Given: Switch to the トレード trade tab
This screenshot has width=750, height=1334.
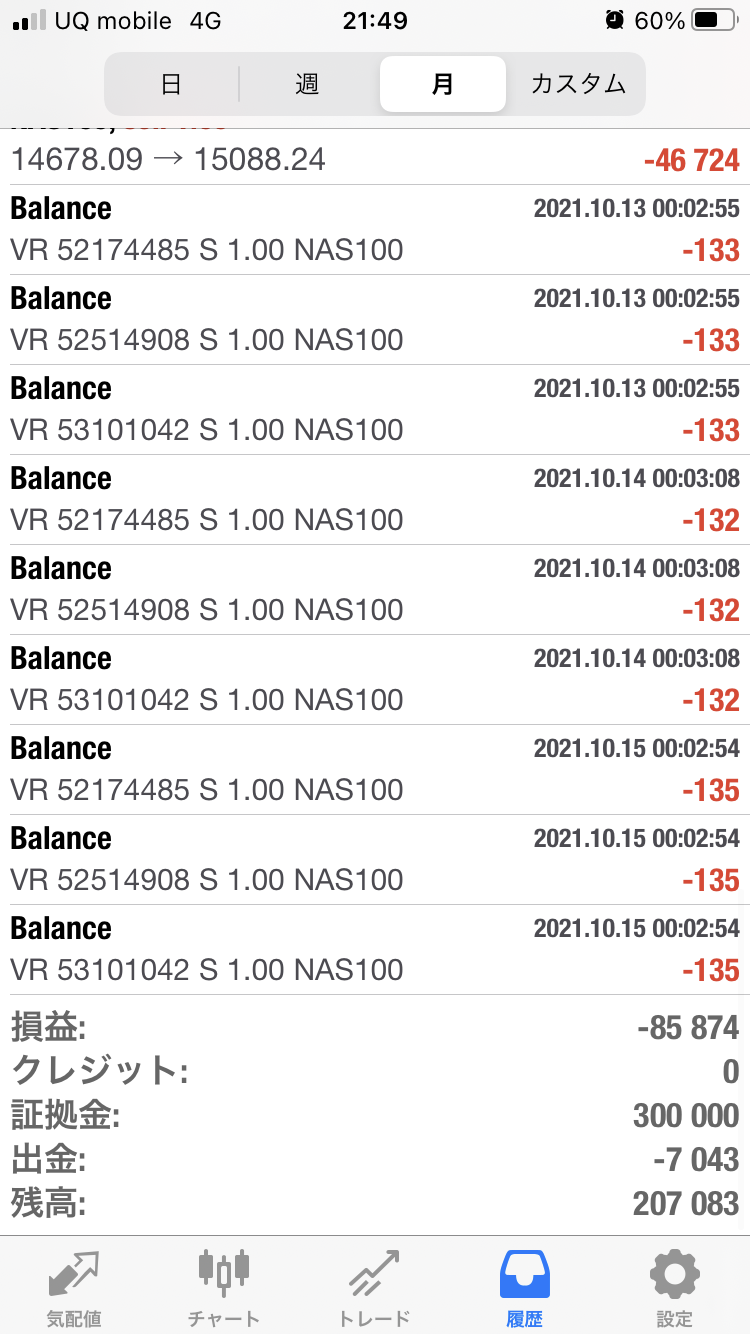Looking at the screenshot, I should click(374, 1286).
